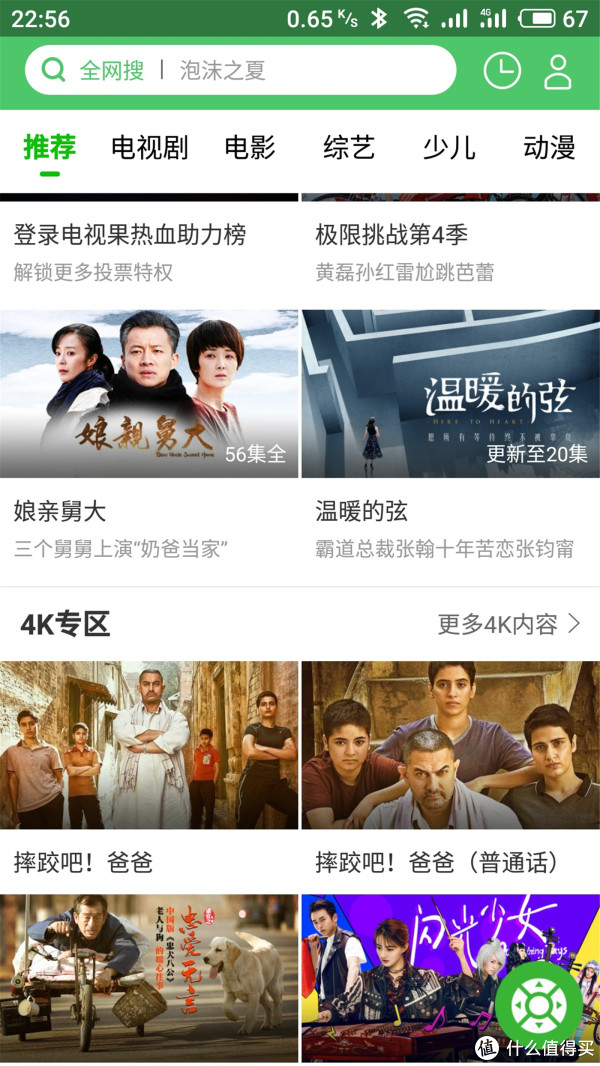The width and height of the screenshot is (600, 1066).
Task: Open the 娘亲舅大 drama card
Action: [x=149, y=394]
